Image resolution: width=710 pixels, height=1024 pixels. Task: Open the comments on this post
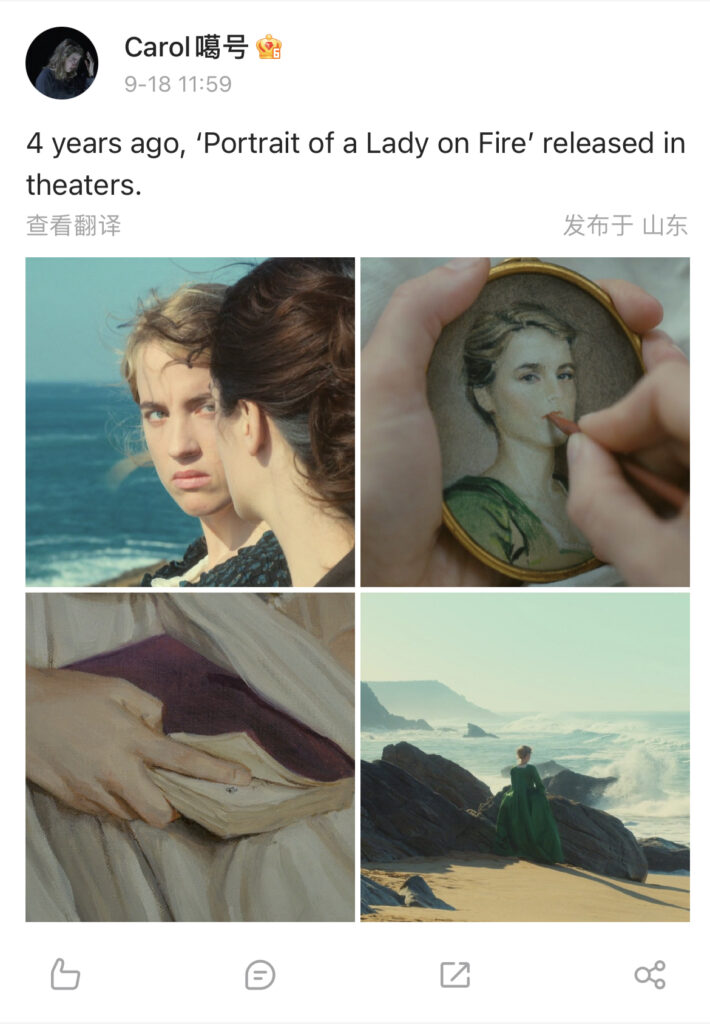tap(260, 974)
